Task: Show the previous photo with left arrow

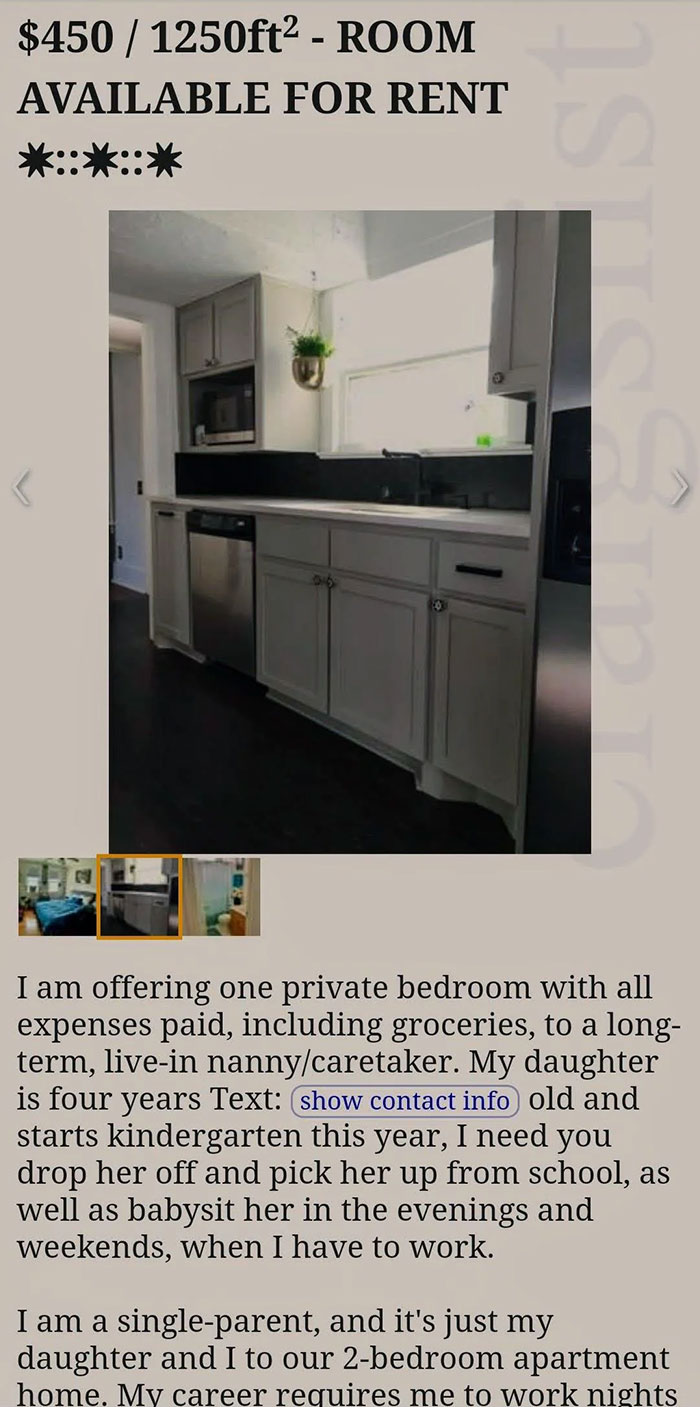Action: click(23, 487)
